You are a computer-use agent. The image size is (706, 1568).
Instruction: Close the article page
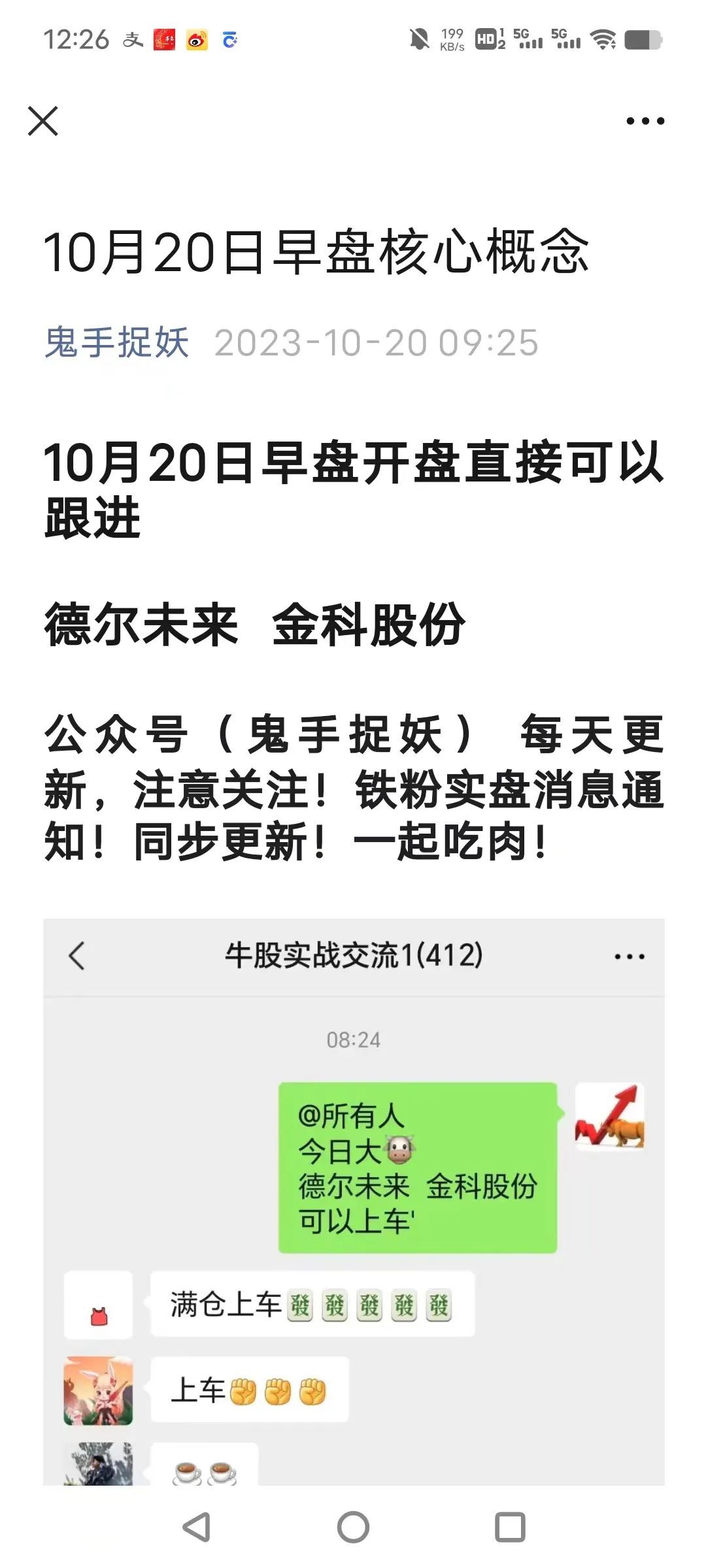(43, 121)
